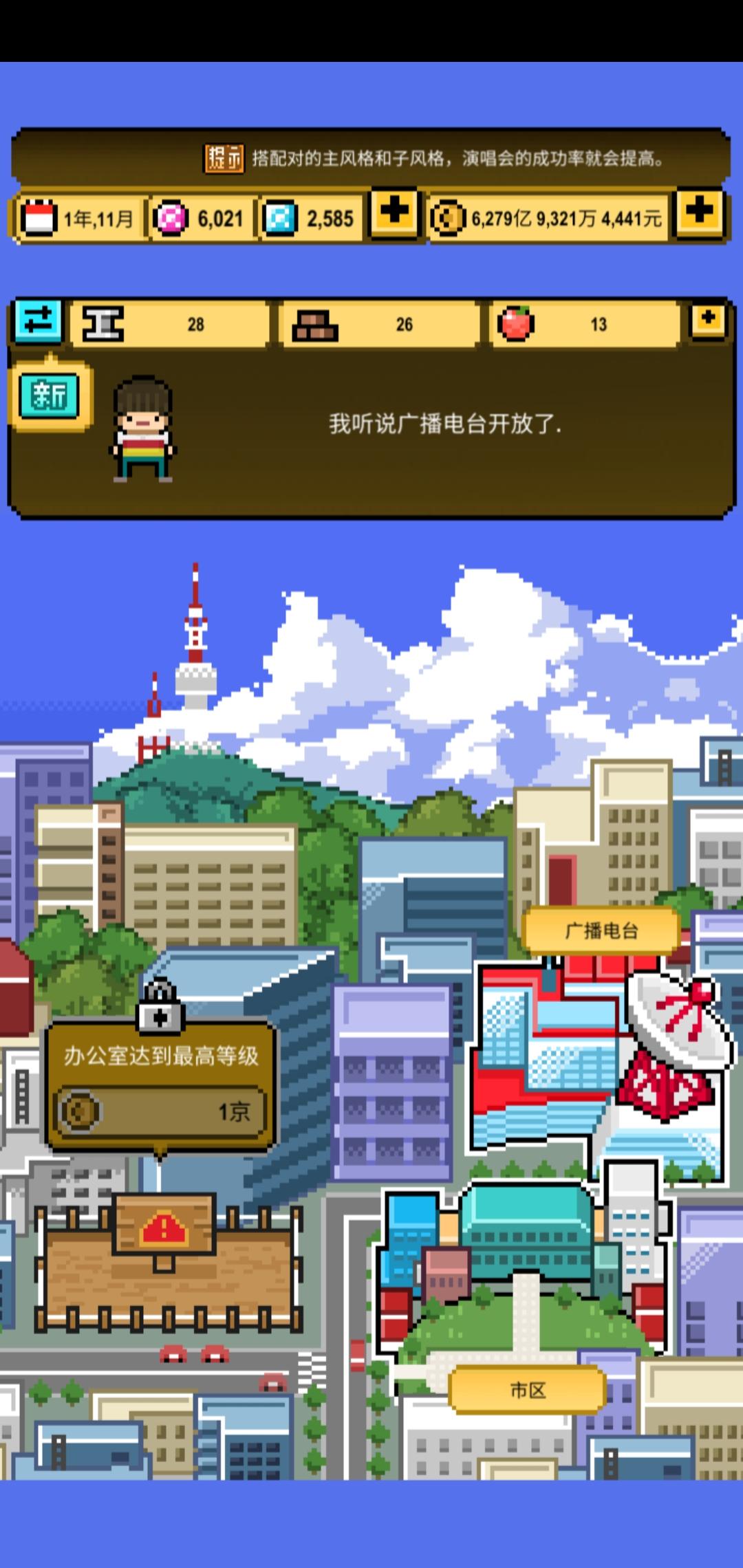
Task: Click the 新 new badge on the dialog
Action: 48,396
